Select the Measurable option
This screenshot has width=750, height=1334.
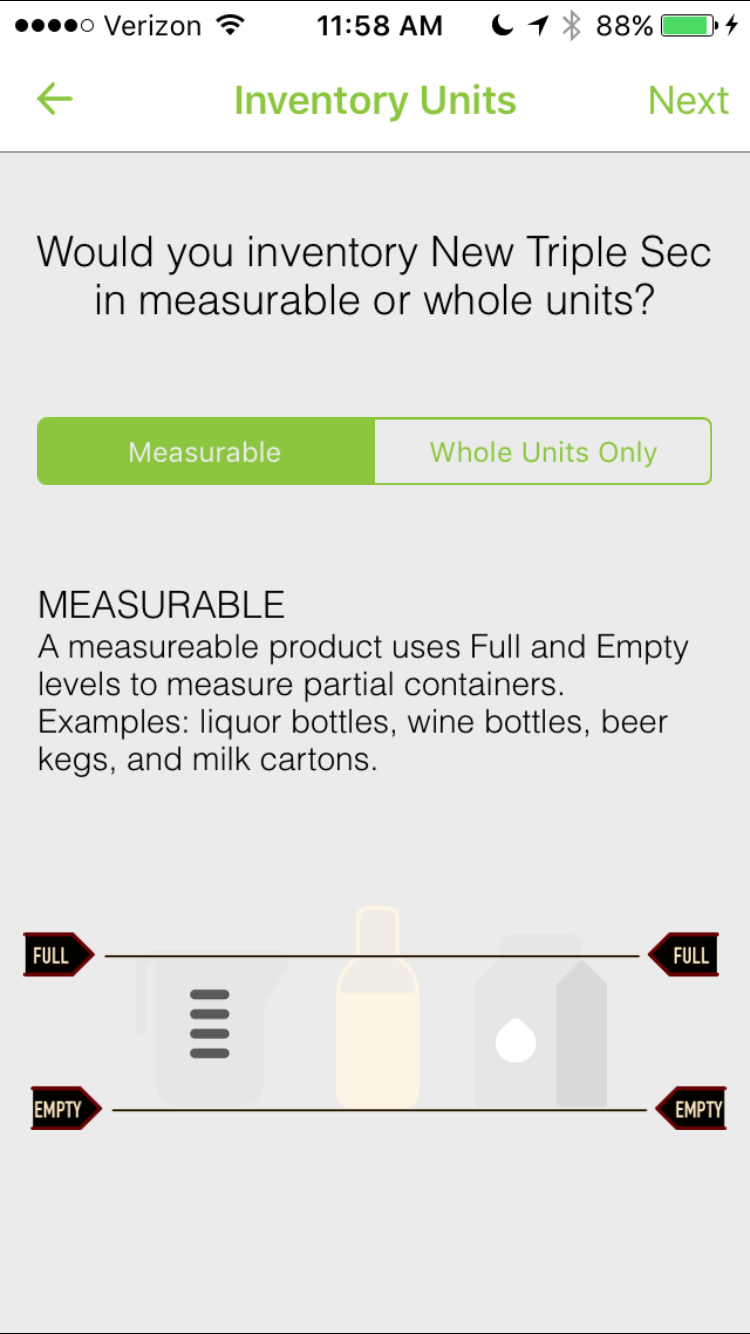pyautogui.click(x=206, y=452)
